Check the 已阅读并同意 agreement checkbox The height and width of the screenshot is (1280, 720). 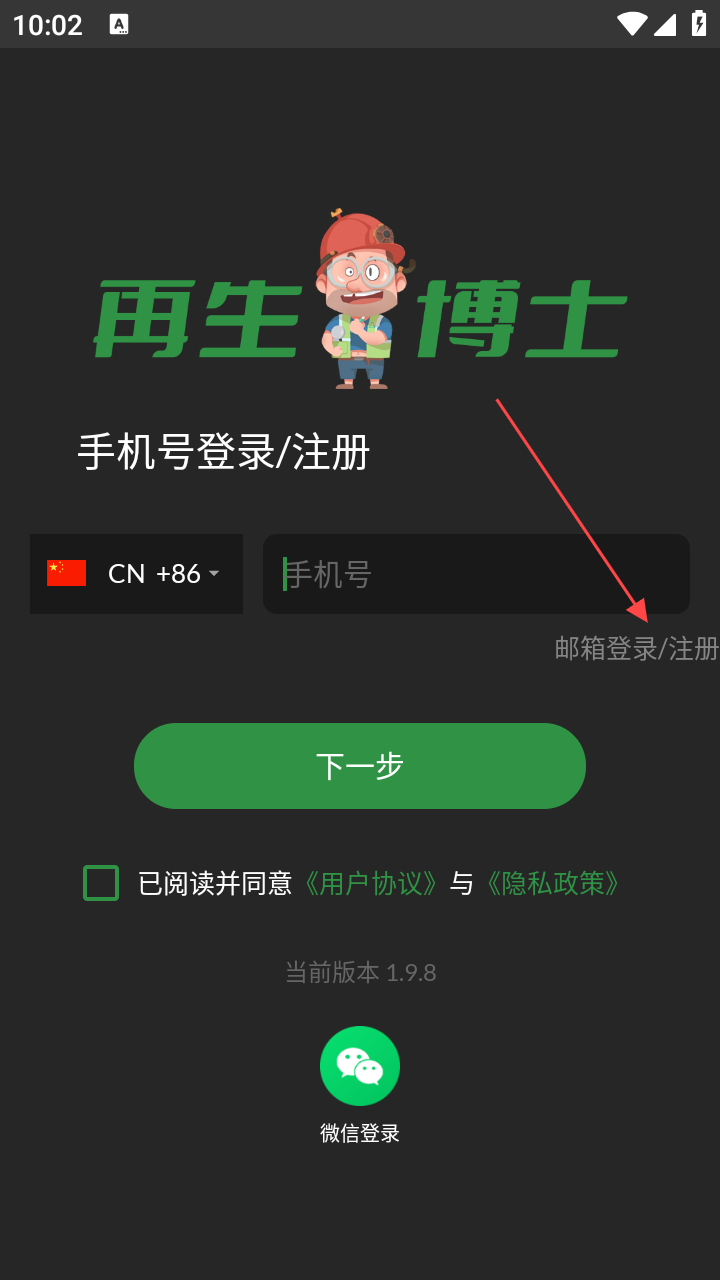click(101, 883)
